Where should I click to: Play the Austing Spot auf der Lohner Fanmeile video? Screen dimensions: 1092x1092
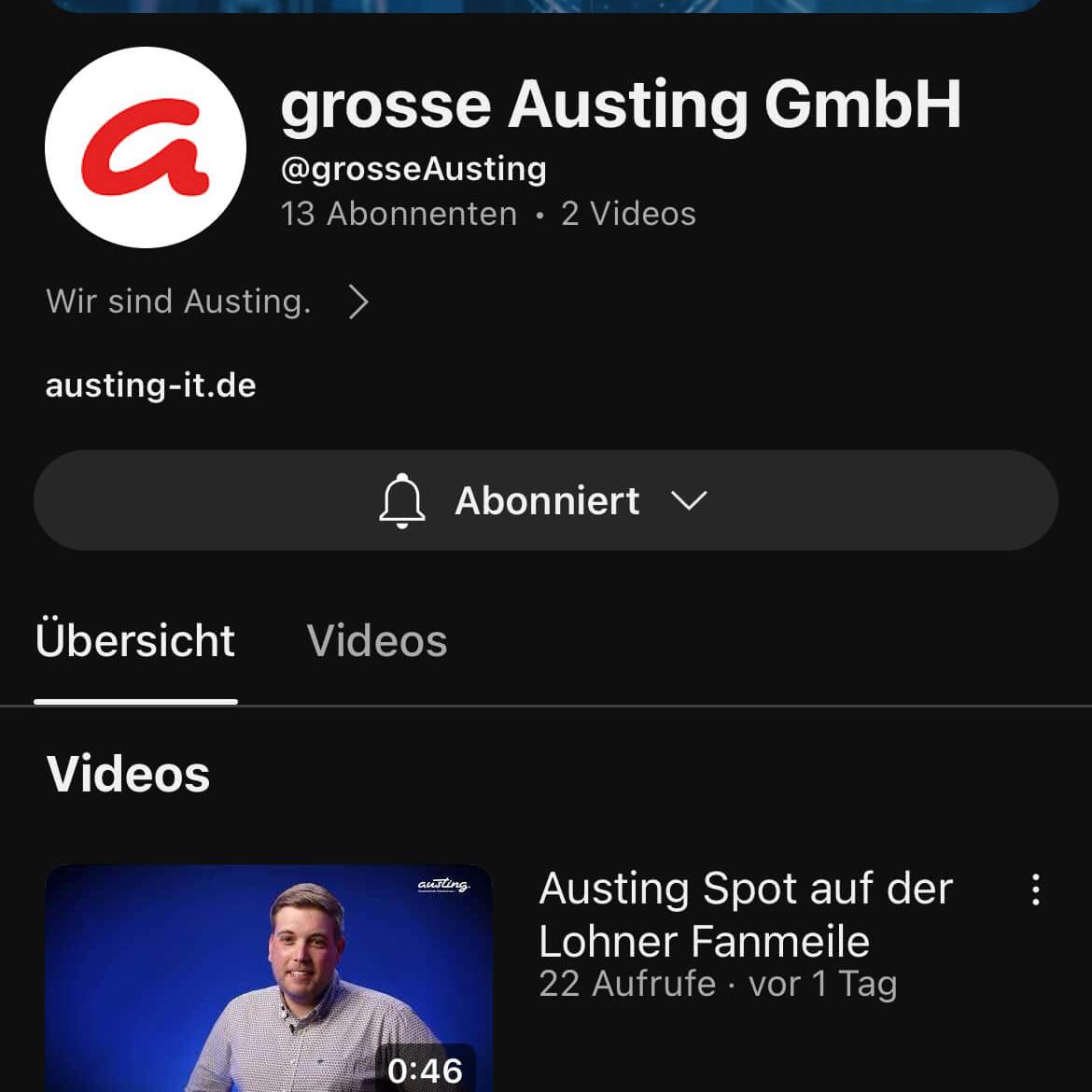coord(269,978)
